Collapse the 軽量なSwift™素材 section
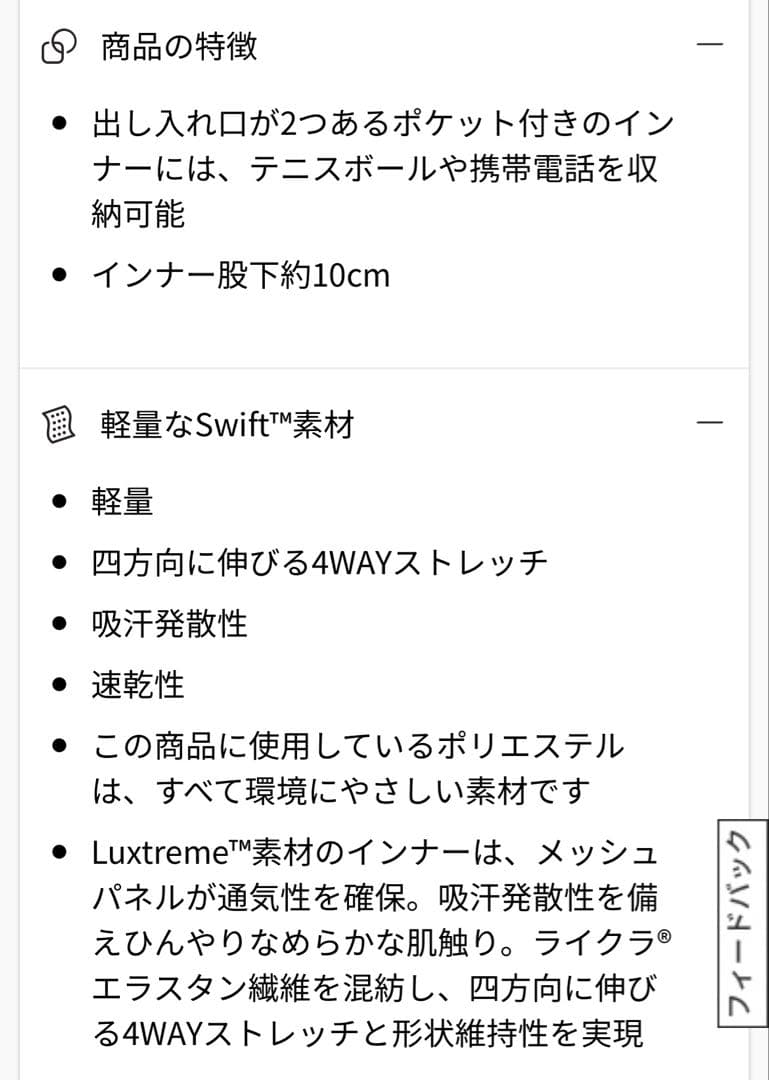Screen dimensions: 769x1080 coord(708,424)
